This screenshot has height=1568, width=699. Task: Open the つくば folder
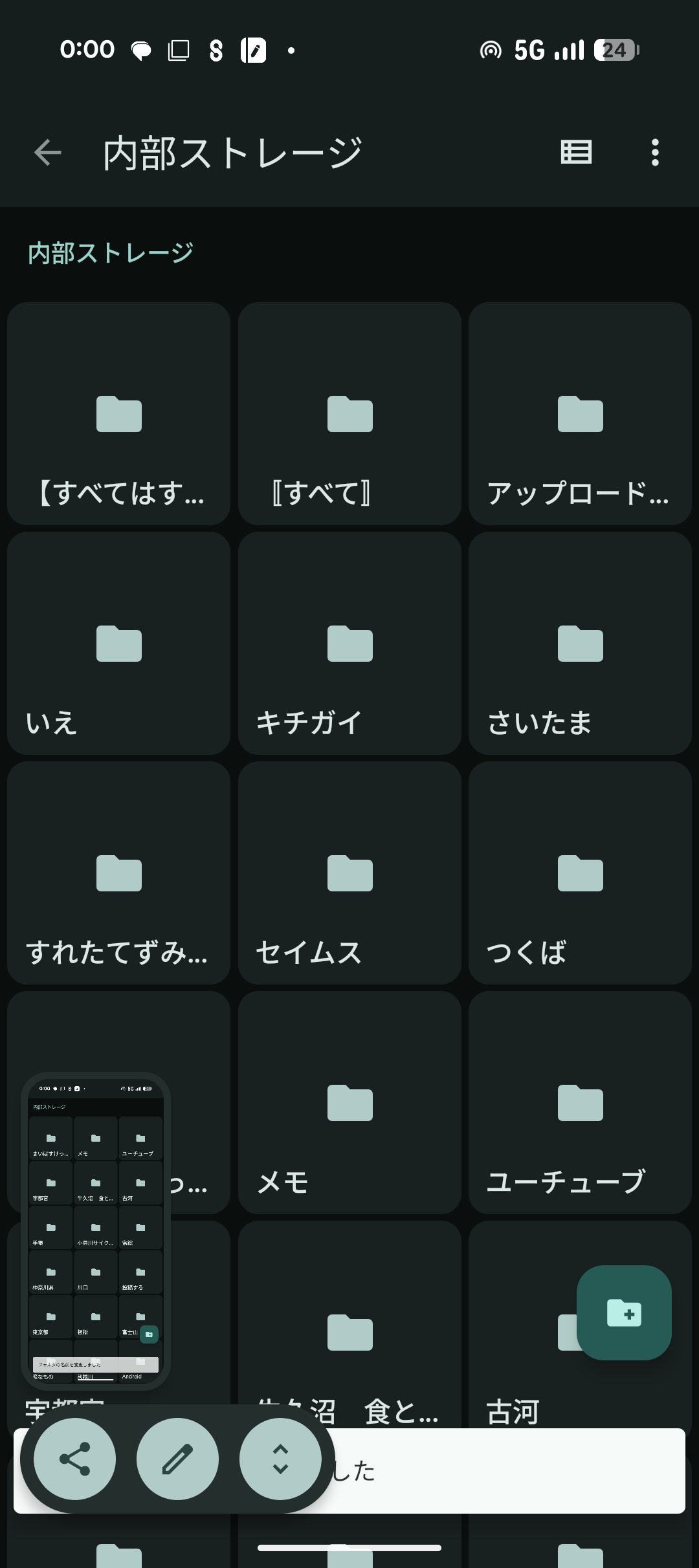[x=580, y=873]
